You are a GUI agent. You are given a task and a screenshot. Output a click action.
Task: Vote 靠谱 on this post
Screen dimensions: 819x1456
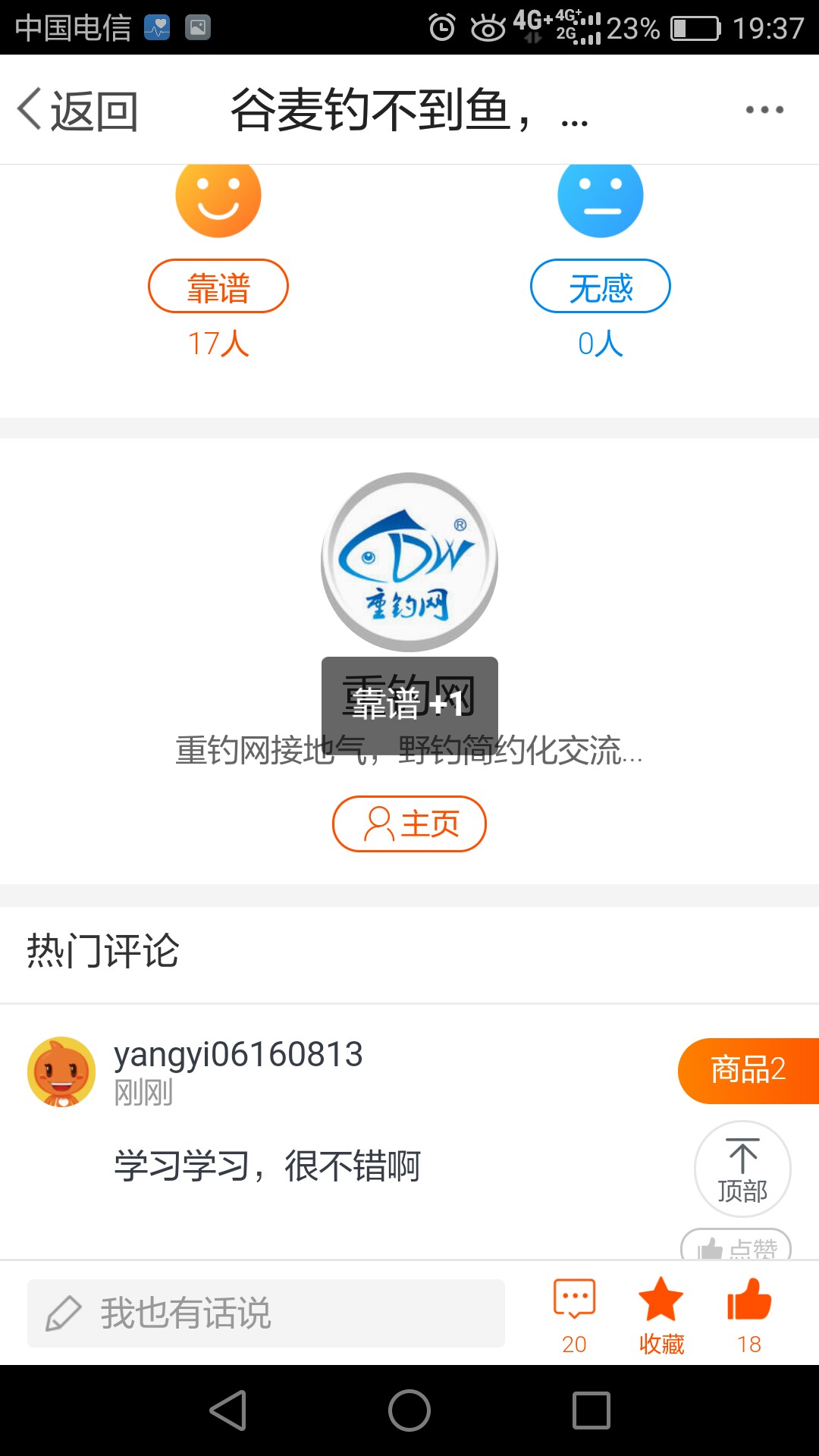click(x=218, y=287)
